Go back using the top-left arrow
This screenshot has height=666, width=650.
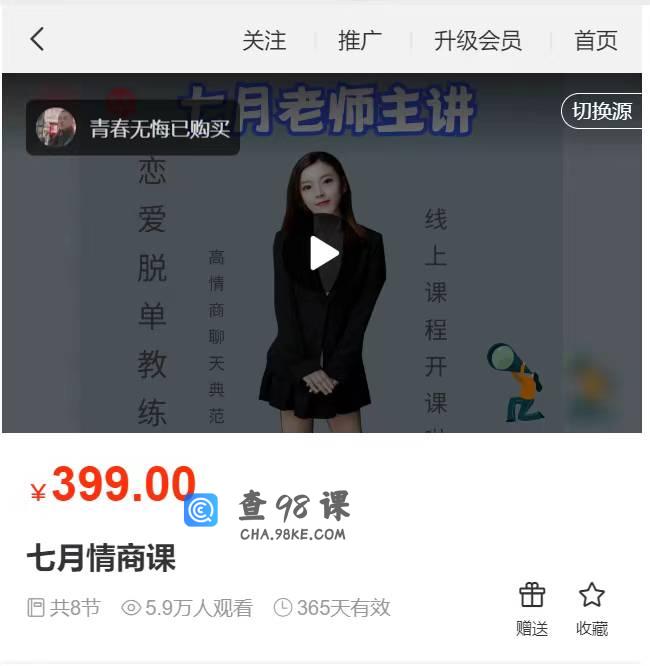pos(37,40)
